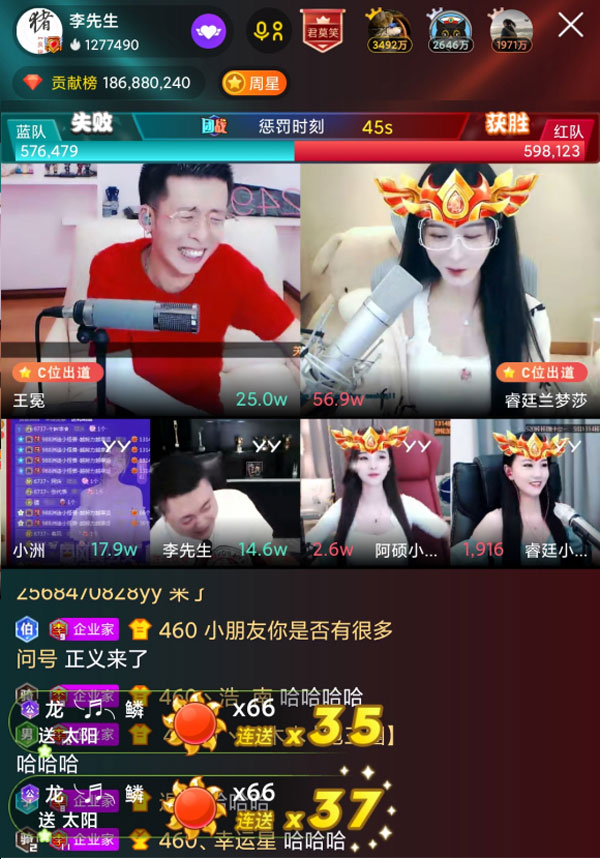
Task: Close the live stream room
Action: [x=570, y=26]
